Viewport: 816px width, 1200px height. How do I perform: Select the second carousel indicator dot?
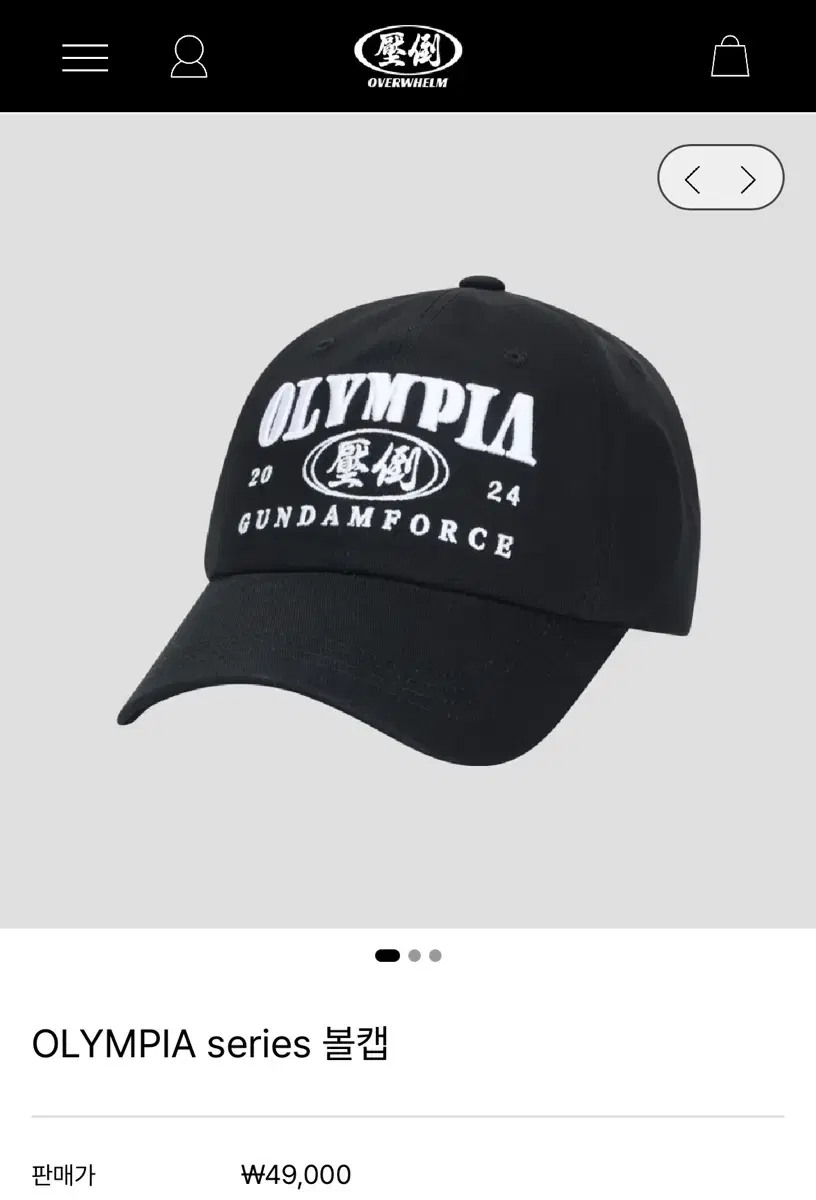416,957
